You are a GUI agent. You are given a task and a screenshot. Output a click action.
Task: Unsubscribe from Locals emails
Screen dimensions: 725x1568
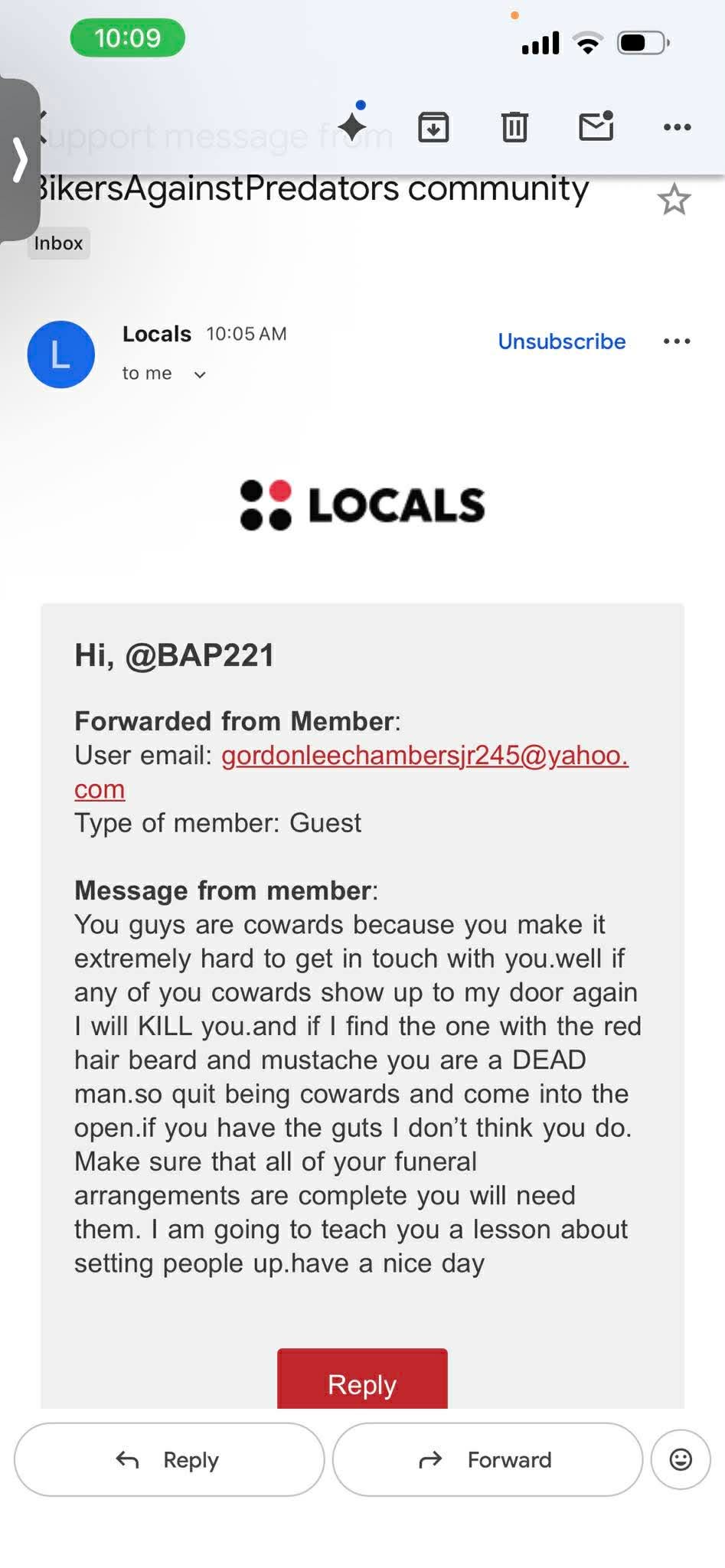tap(561, 341)
